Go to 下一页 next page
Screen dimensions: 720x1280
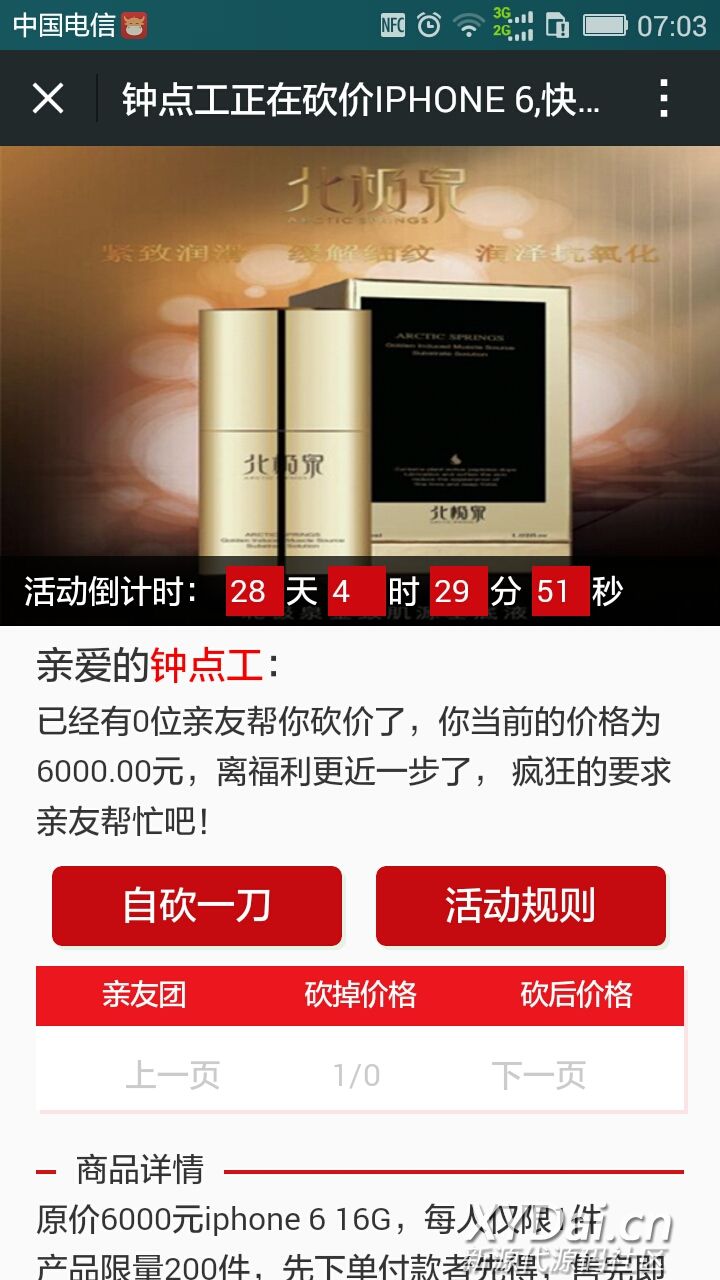point(538,1076)
